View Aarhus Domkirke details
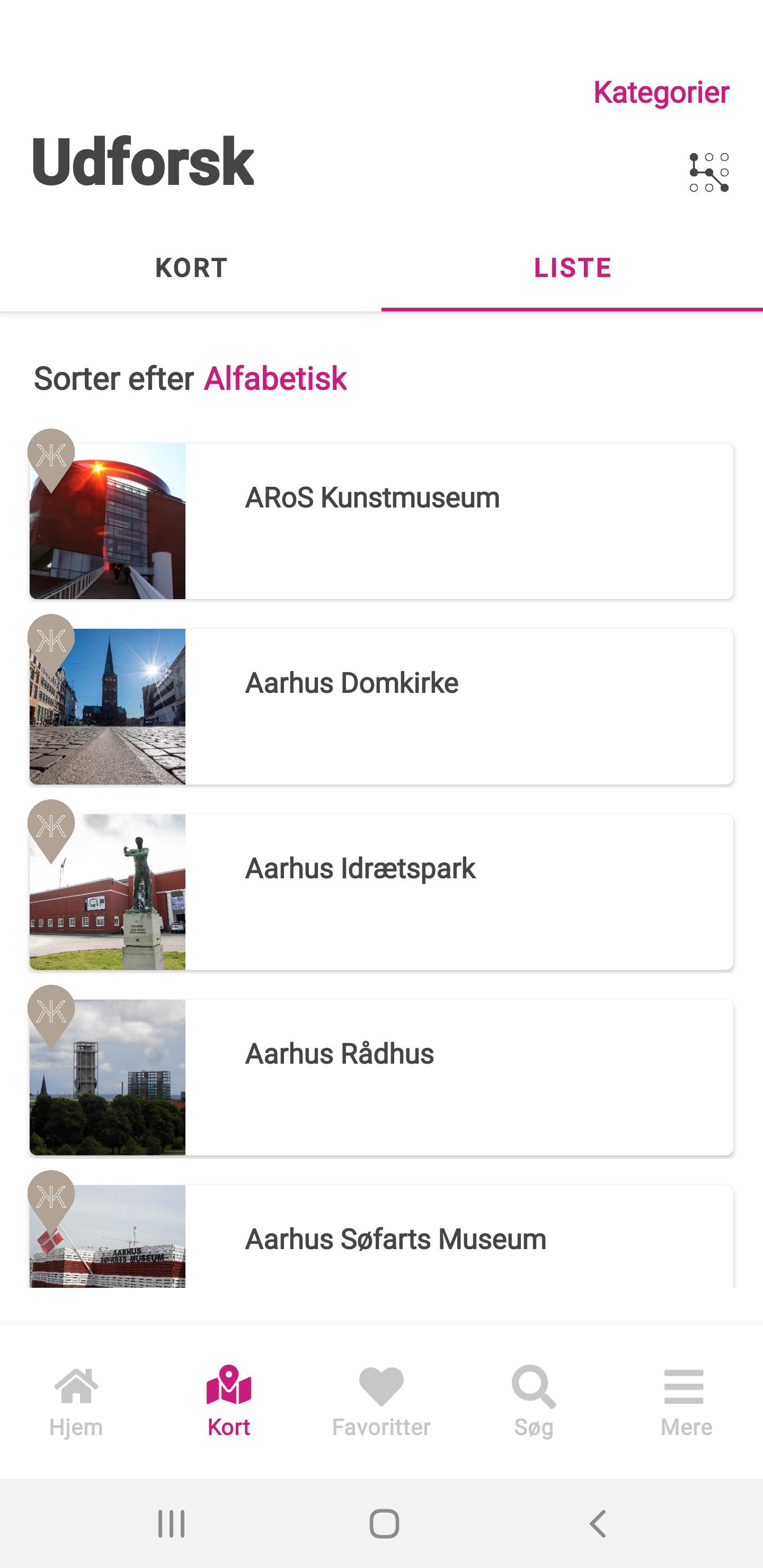 pos(381,707)
